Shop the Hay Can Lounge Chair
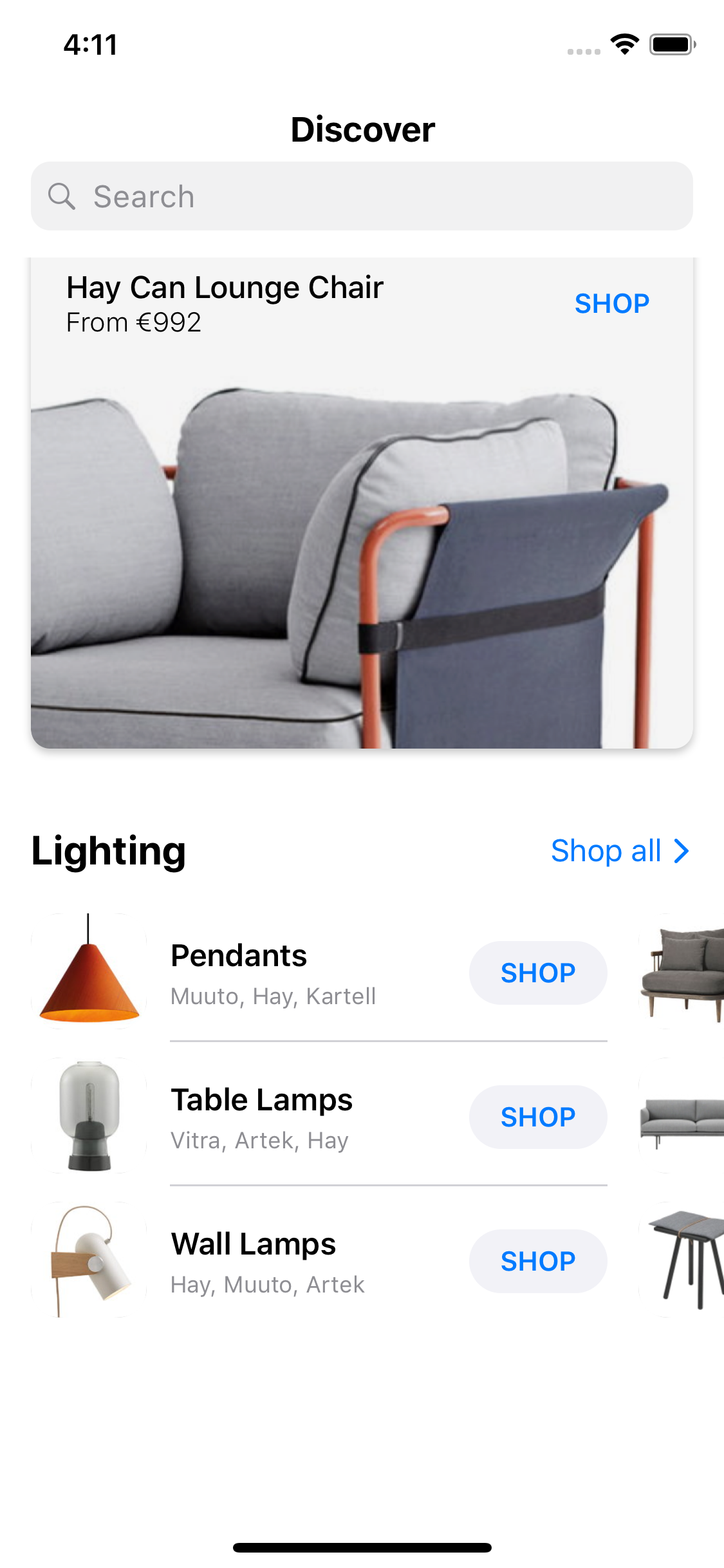724x1568 pixels. tap(611, 303)
